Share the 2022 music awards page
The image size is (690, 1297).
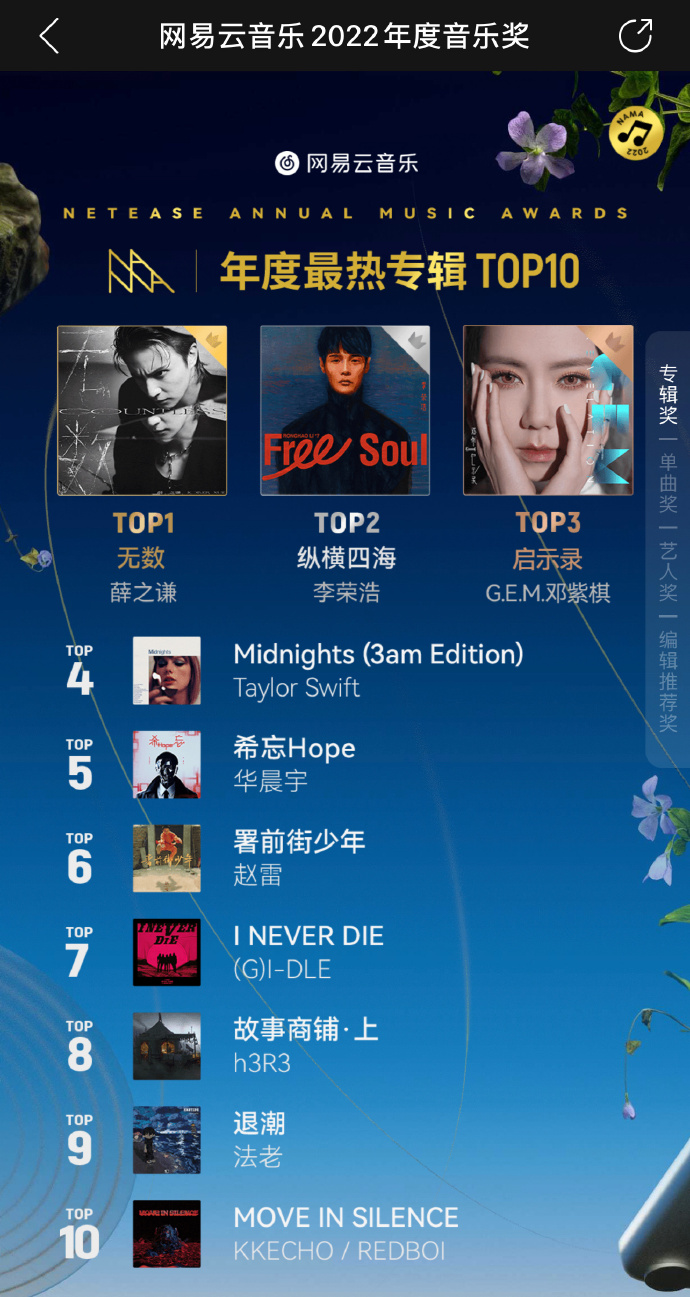tap(635, 36)
